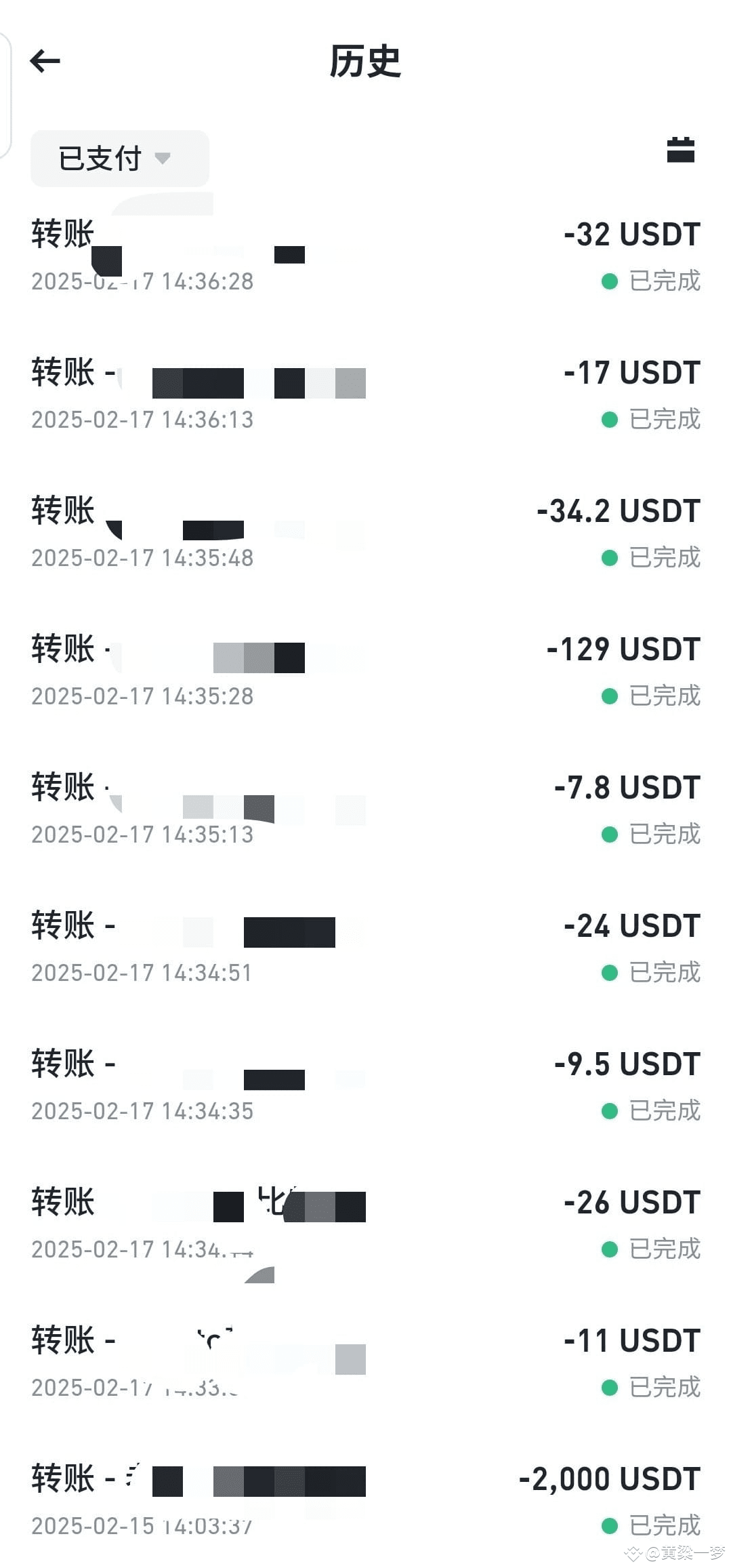Toggle the status indicator on -9.5 USDT transfer
This screenshot has width=731, height=1568.
click(608, 1111)
